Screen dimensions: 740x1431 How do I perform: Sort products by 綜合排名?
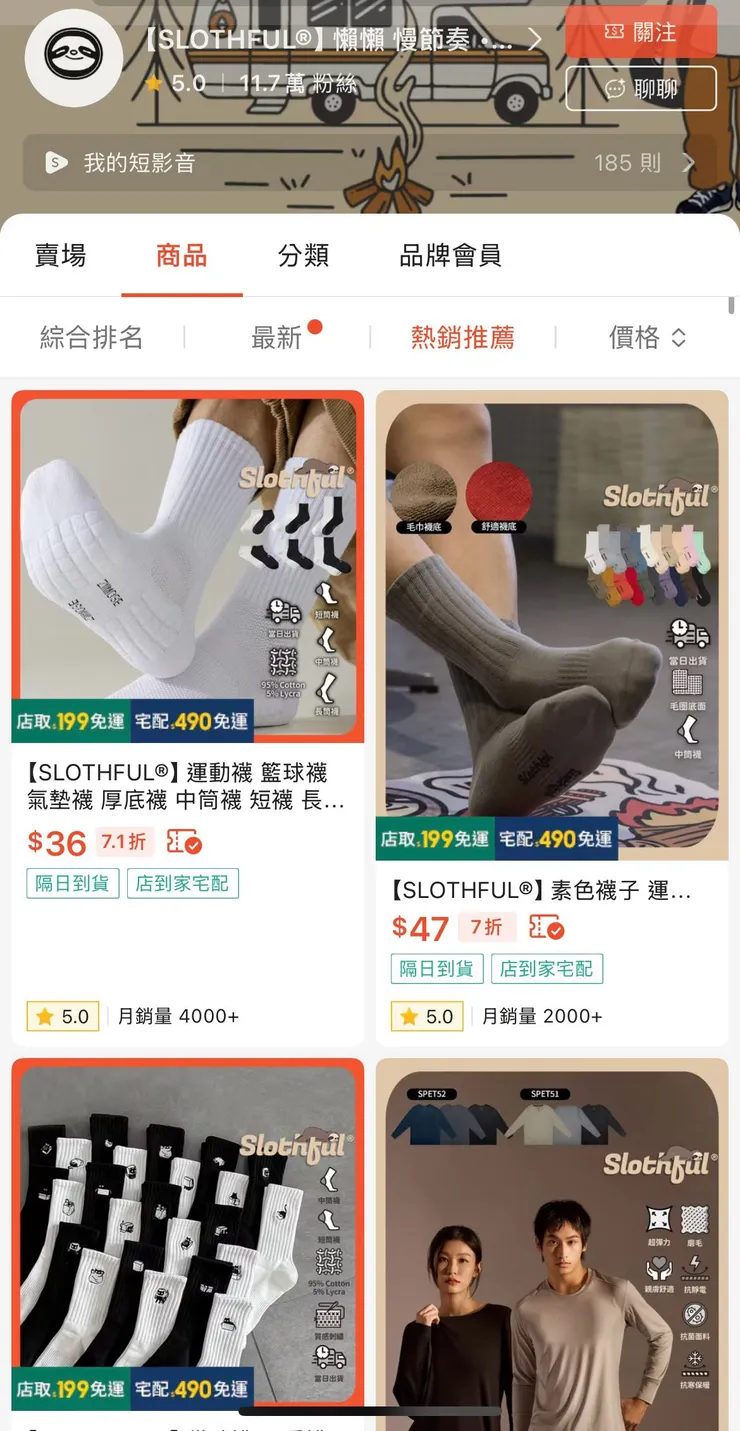pos(92,338)
